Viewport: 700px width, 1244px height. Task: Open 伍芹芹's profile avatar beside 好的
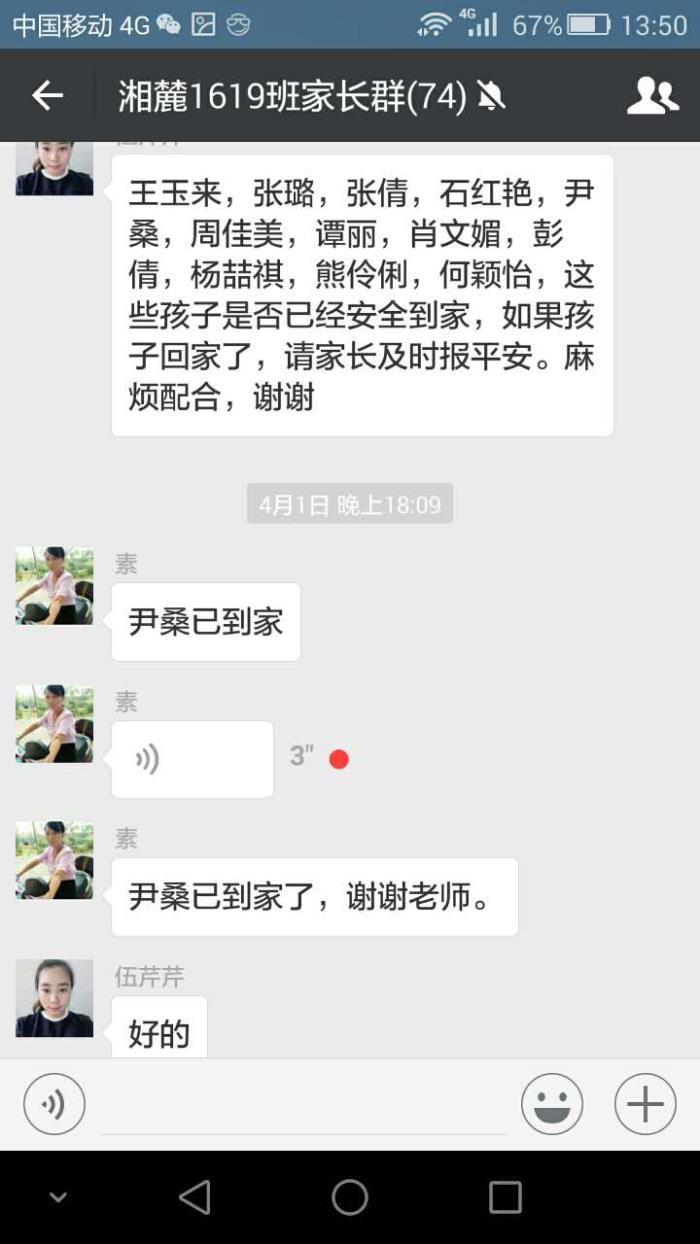click(x=54, y=998)
